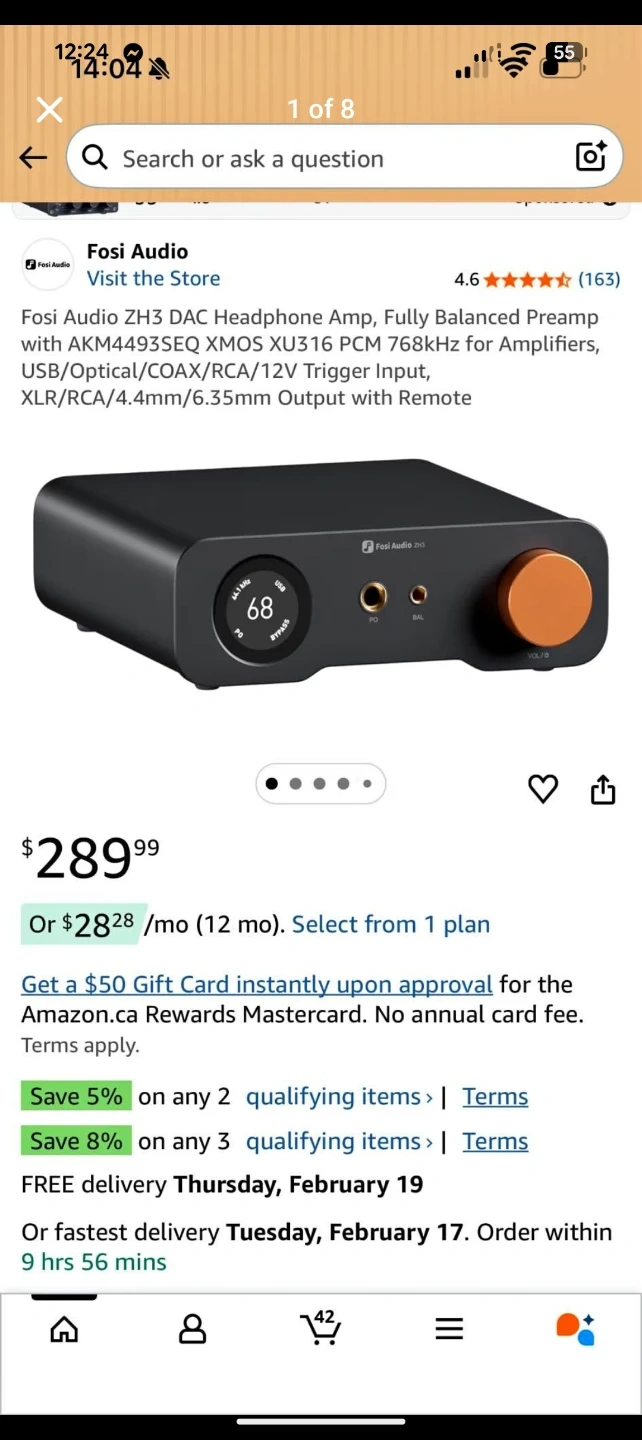Open the 163 customer ratings
This screenshot has width=642, height=1440.
598,280
